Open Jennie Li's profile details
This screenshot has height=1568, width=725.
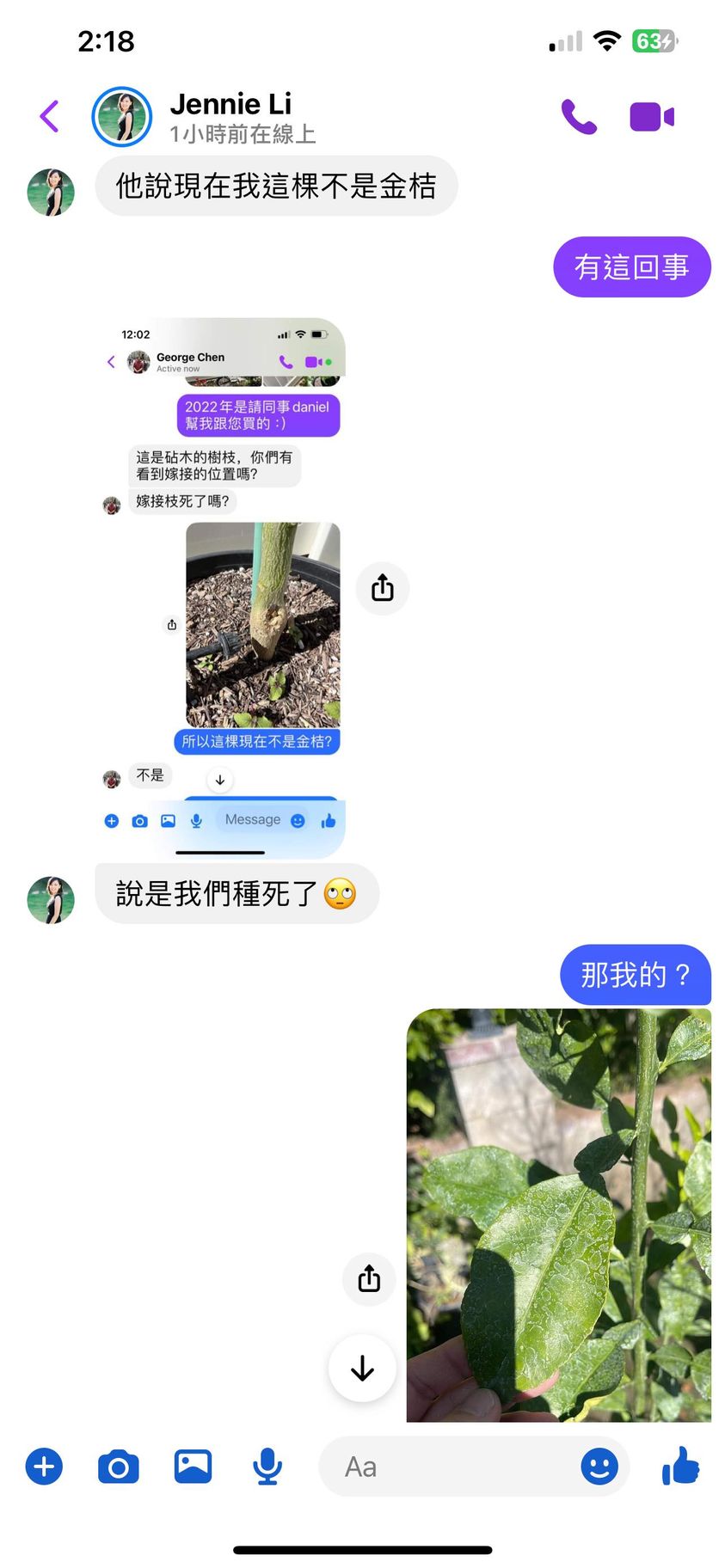click(x=230, y=116)
